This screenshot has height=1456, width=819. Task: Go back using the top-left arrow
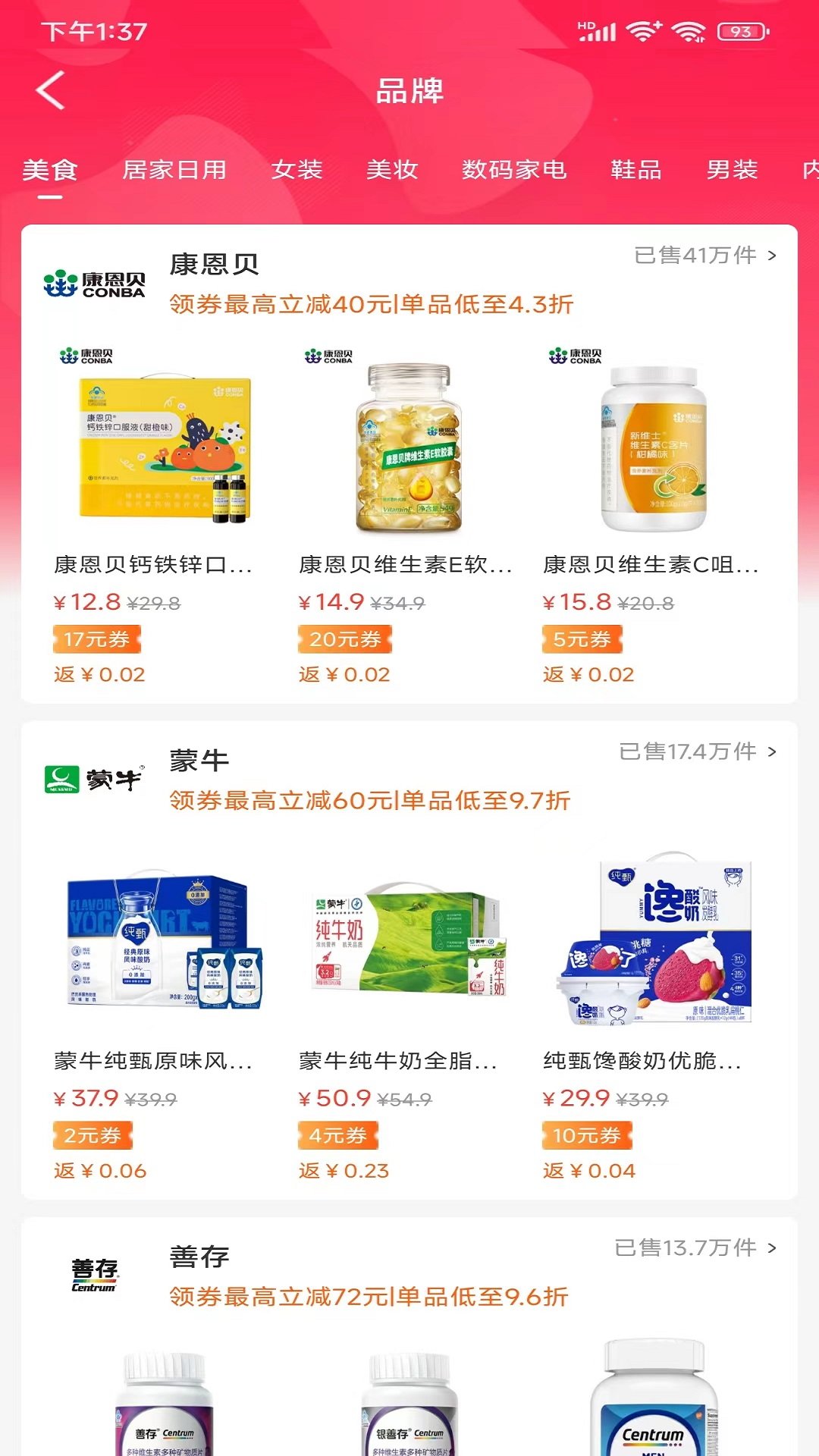[51, 91]
